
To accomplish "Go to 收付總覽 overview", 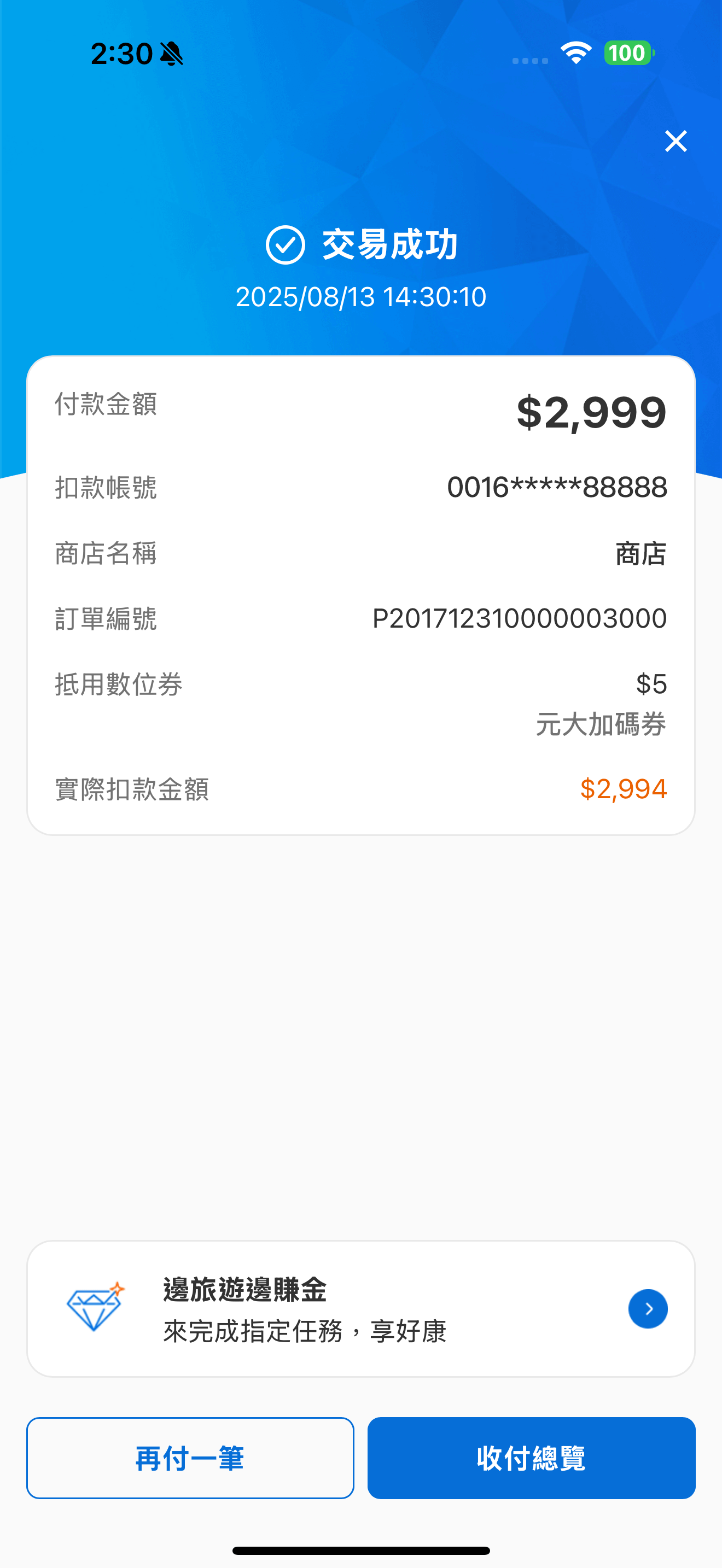I will coord(531,1458).
